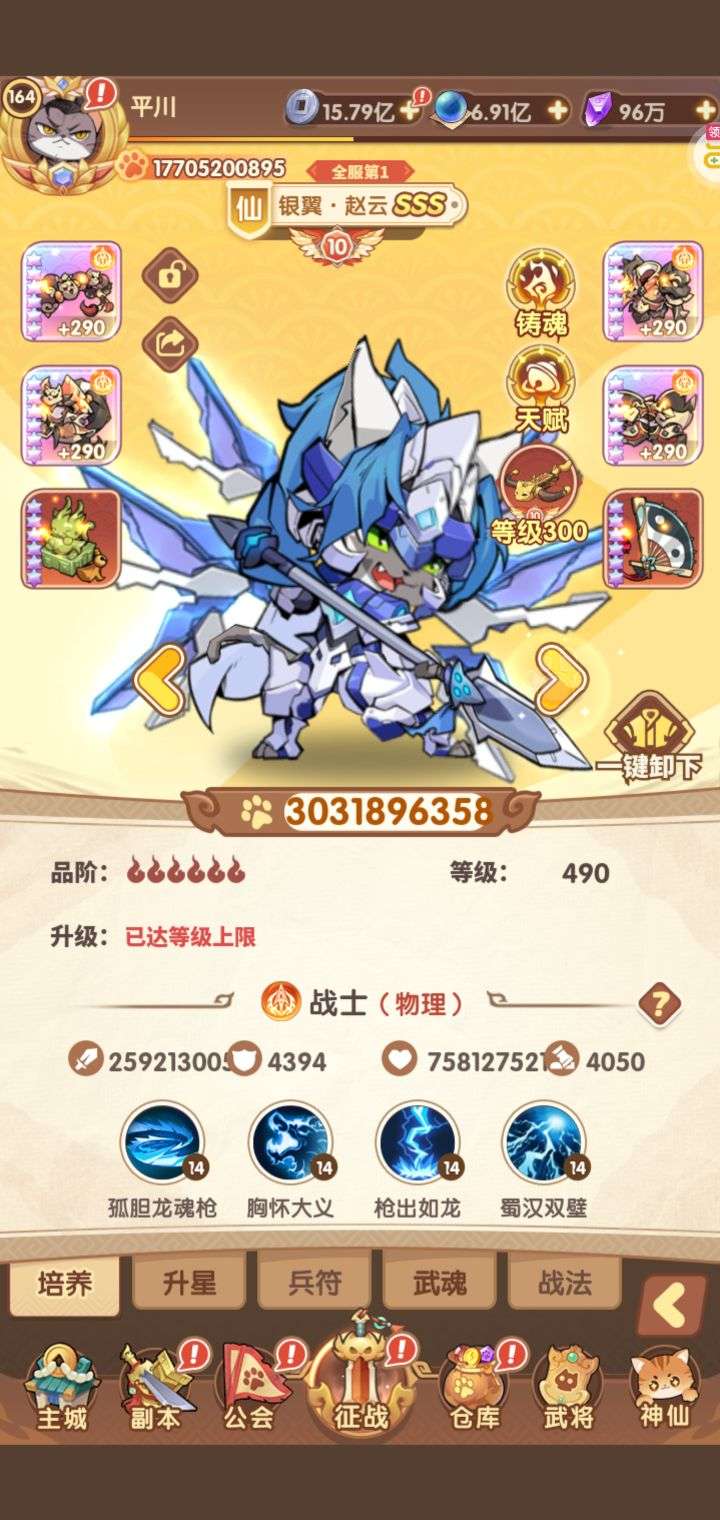Switch to the 战法 tab
The image size is (720, 1520).
[565, 1283]
